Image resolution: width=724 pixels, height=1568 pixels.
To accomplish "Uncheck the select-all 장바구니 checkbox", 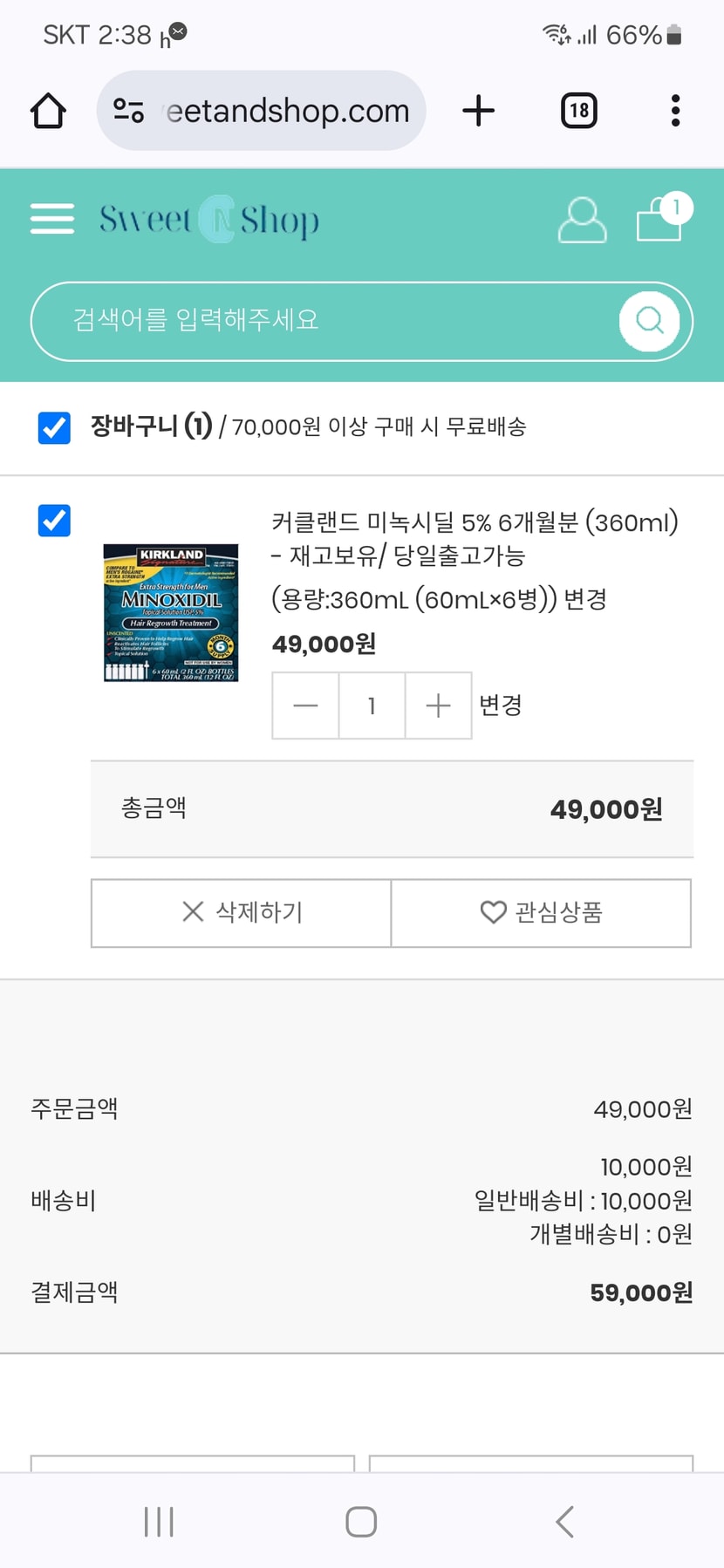I will pyautogui.click(x=54, y=427).
